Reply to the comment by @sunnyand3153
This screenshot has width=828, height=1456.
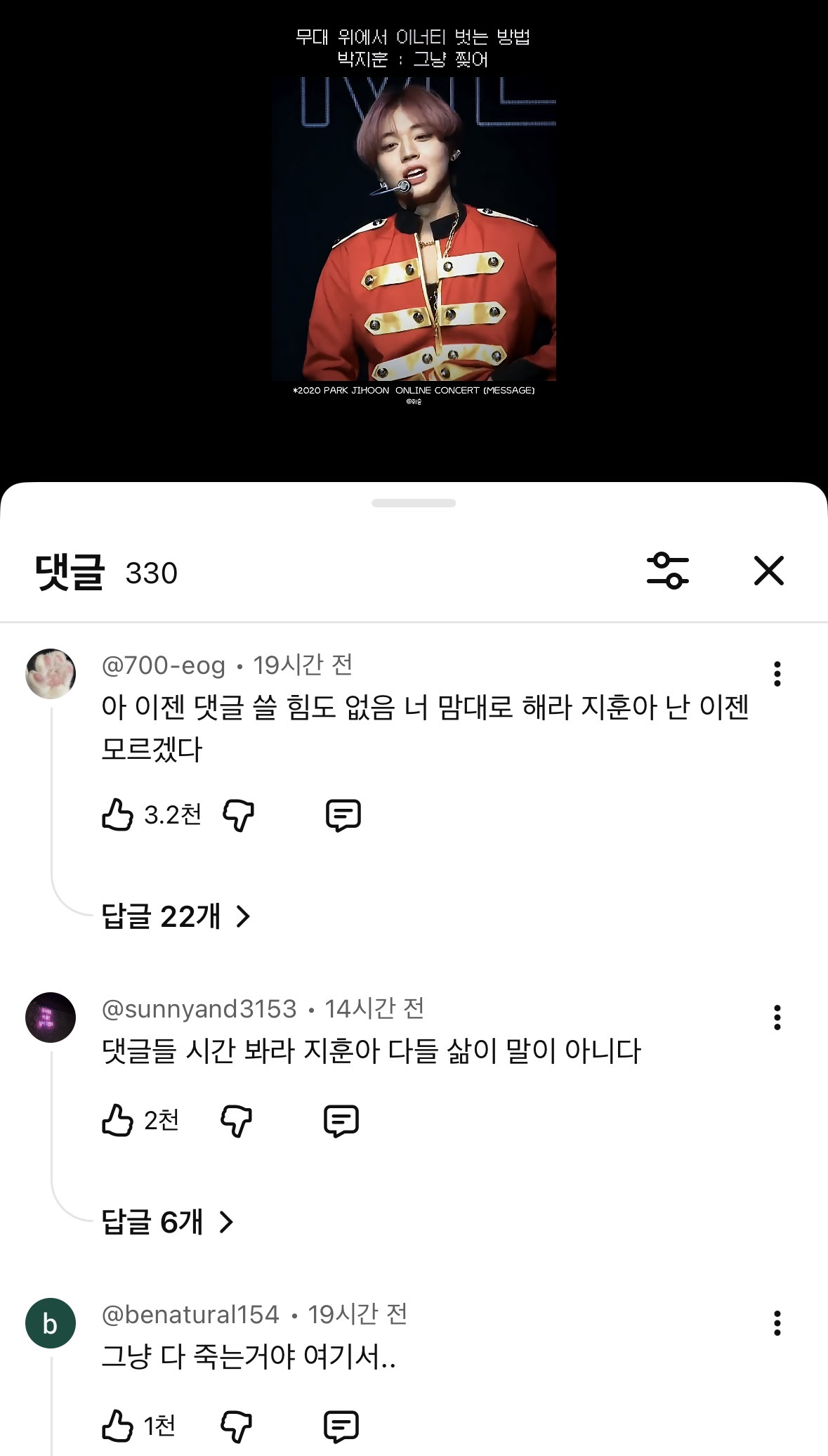pyautogui.click(x=341, y=1120)
